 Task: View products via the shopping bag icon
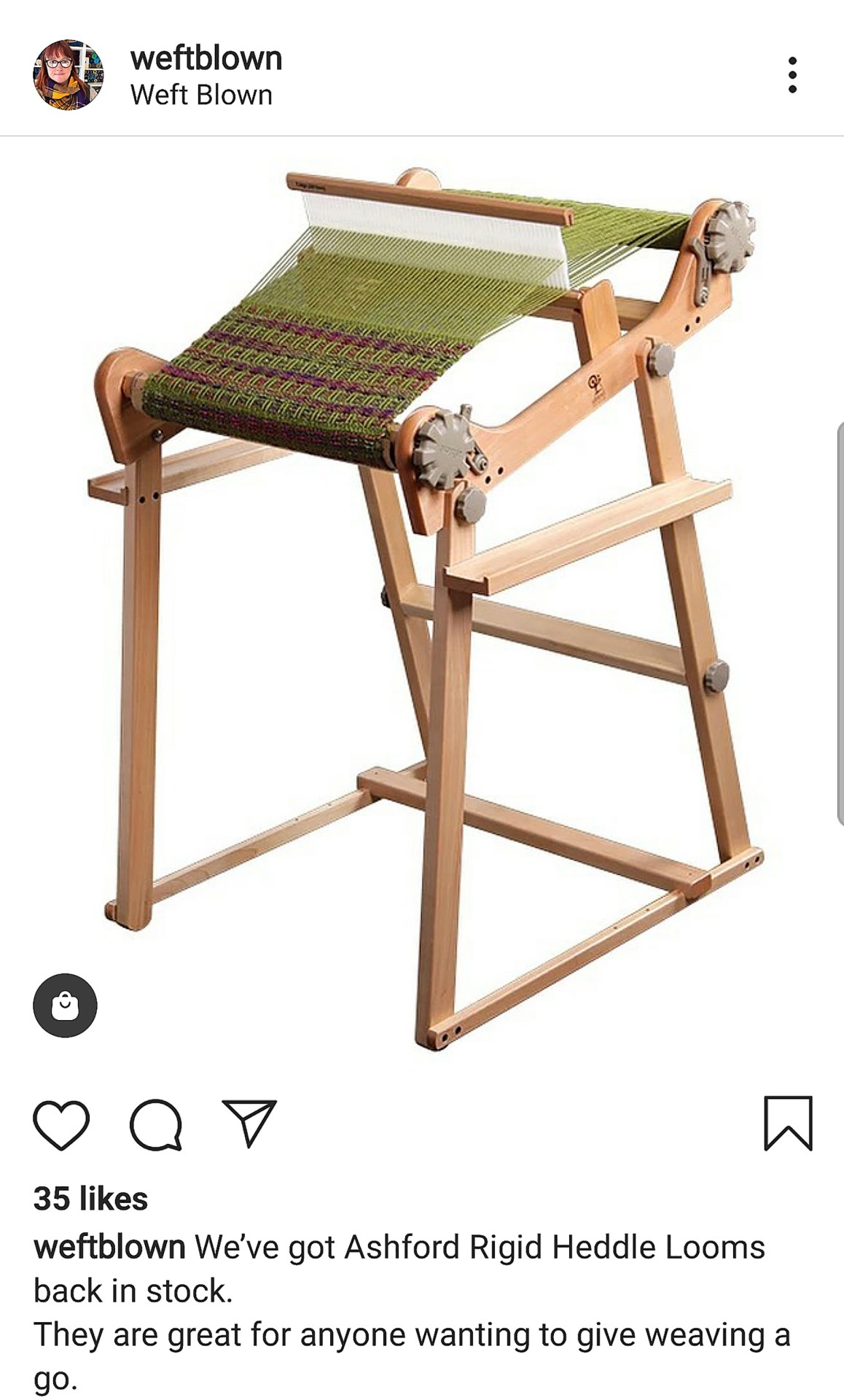[65, 1005]
